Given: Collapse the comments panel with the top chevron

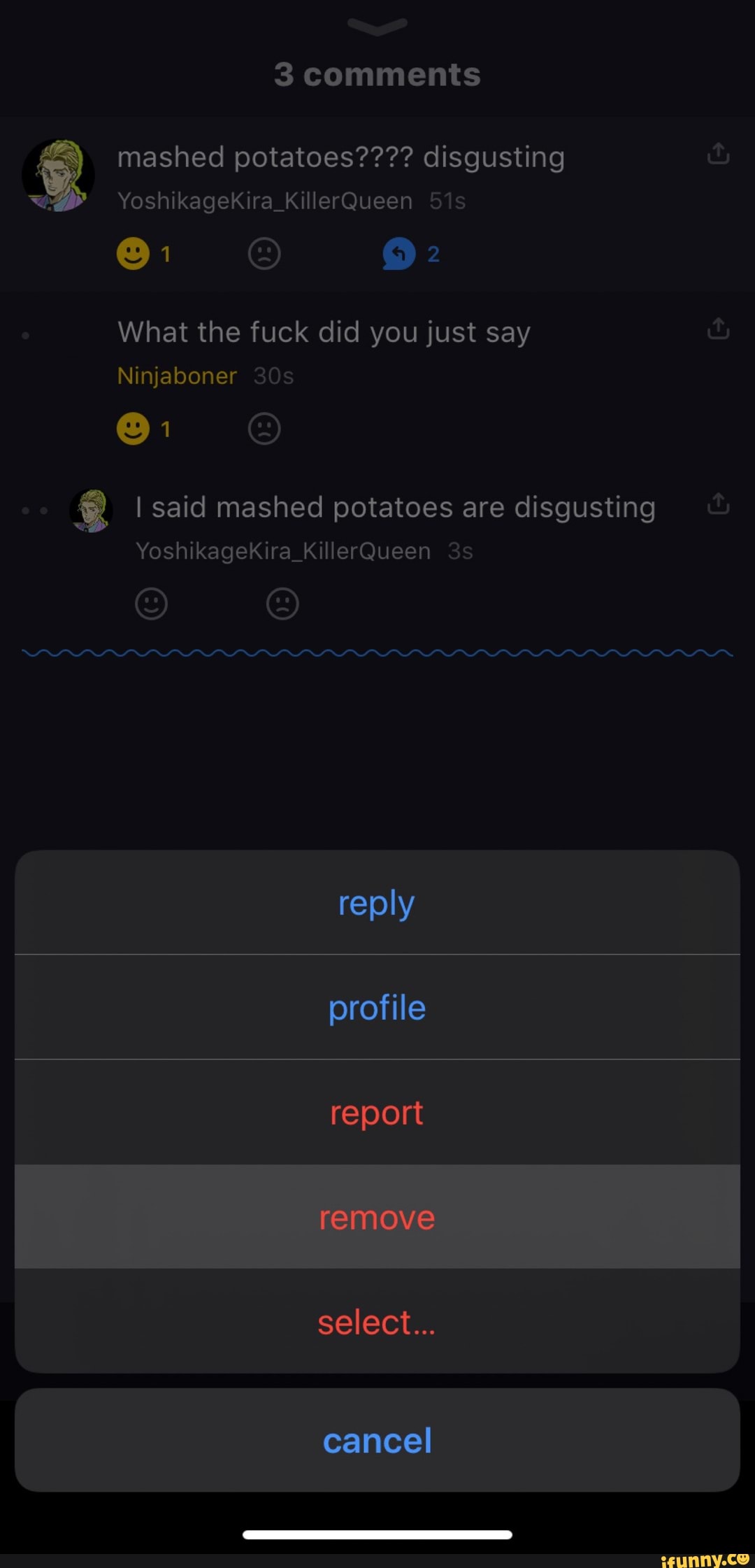Looking at the screenshot, I should [377, 27].
